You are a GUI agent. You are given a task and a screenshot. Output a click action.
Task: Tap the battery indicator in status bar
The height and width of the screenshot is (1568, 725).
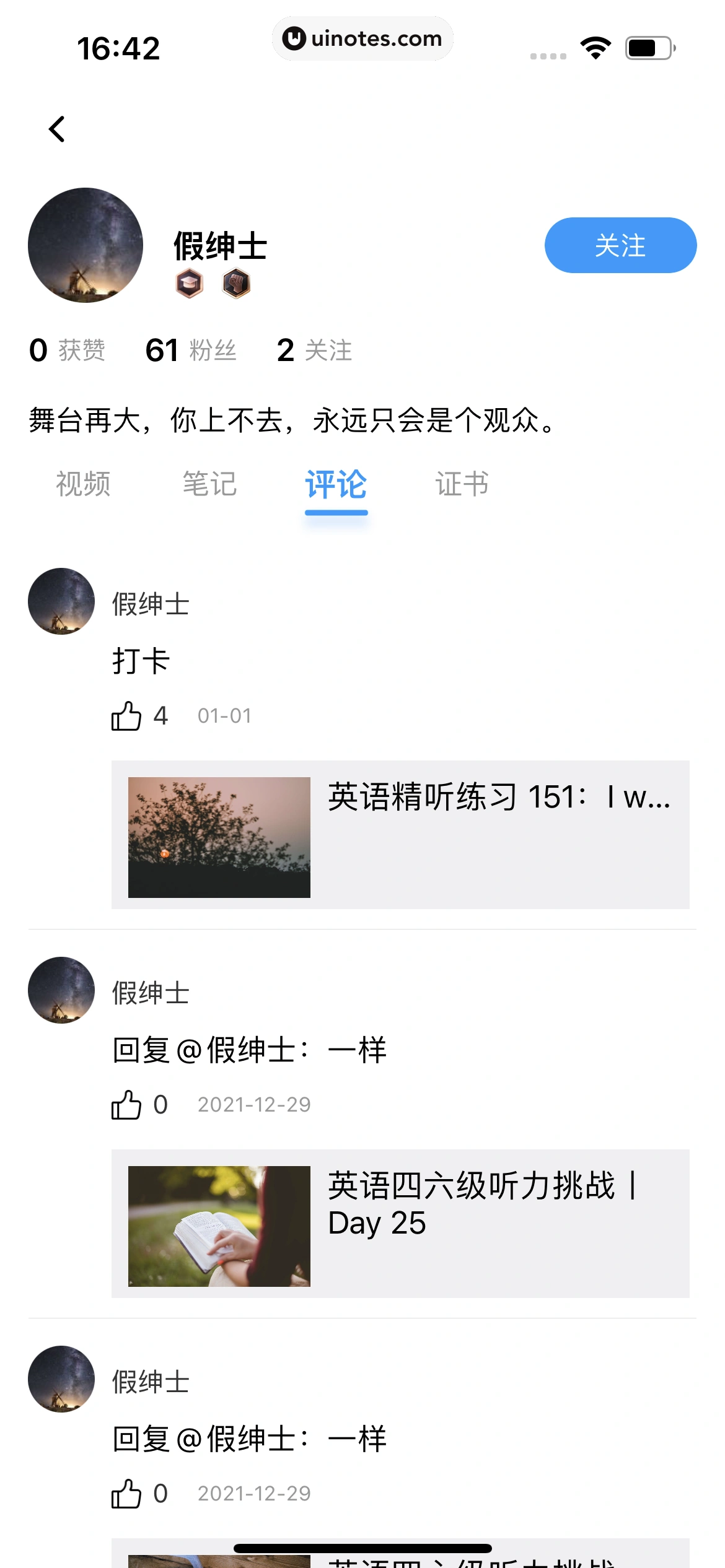pos(648,45)
